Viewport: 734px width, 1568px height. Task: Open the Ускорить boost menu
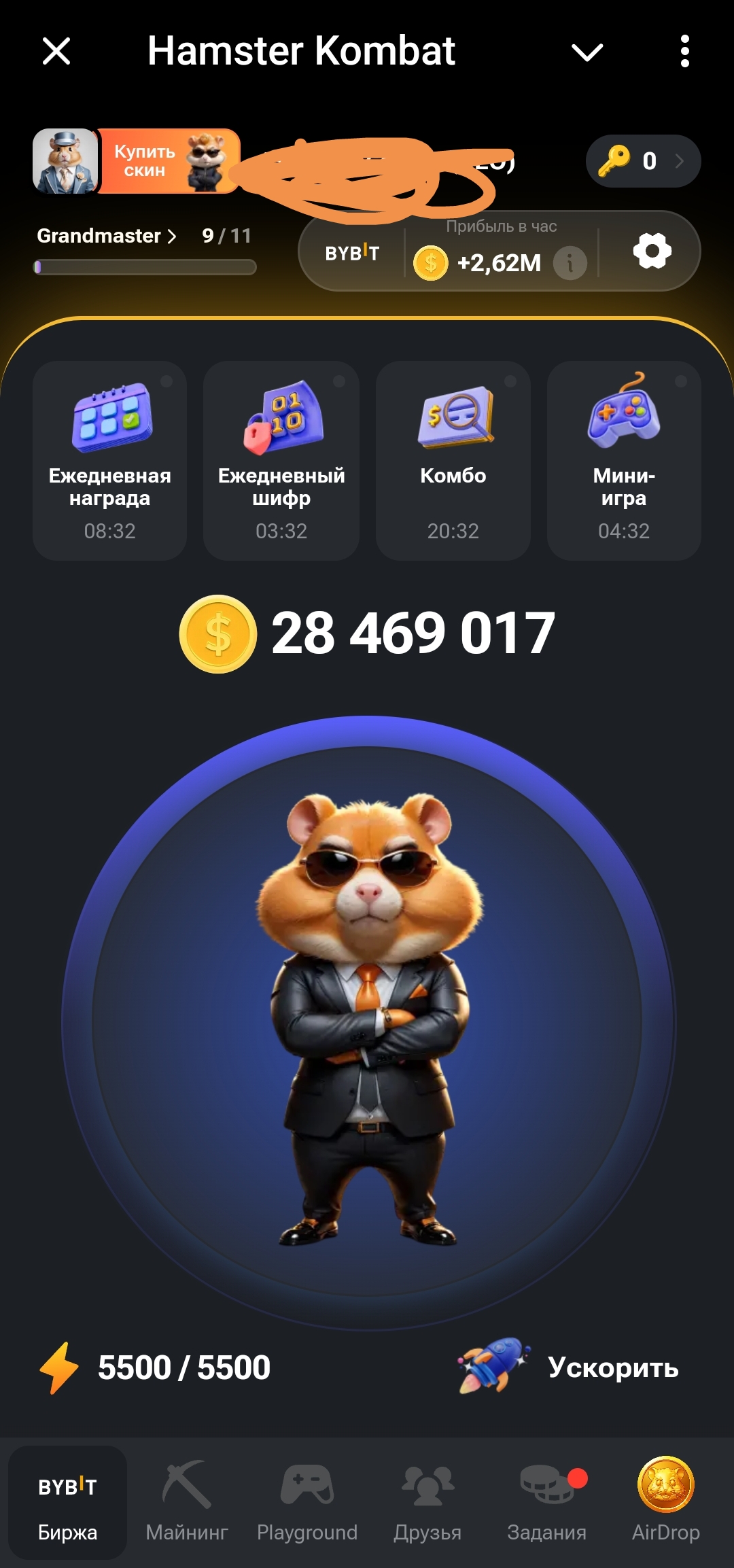coord(568,1367)
